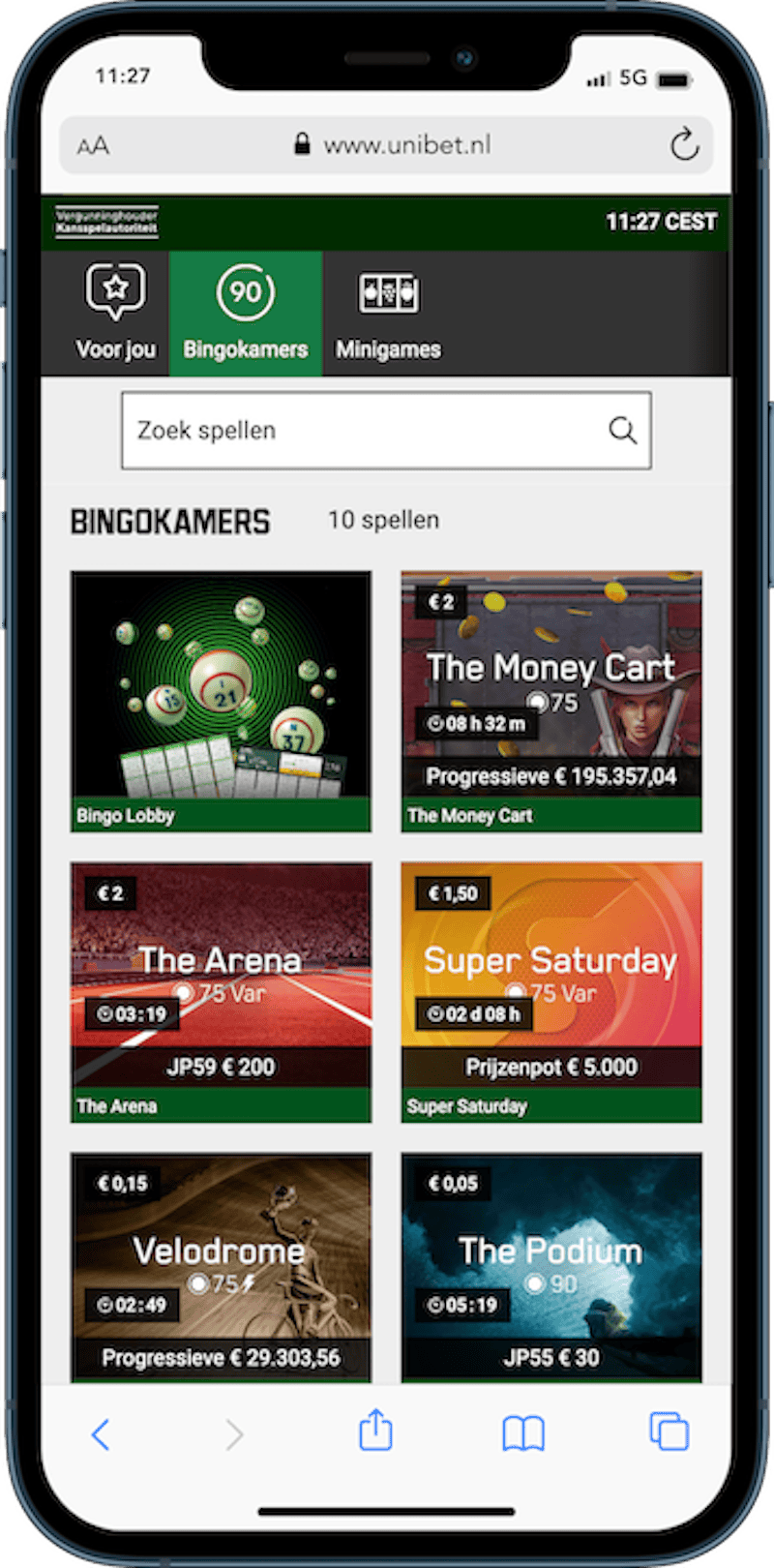Open the AA reader options
774x1568 pixels.
(94, 146)
